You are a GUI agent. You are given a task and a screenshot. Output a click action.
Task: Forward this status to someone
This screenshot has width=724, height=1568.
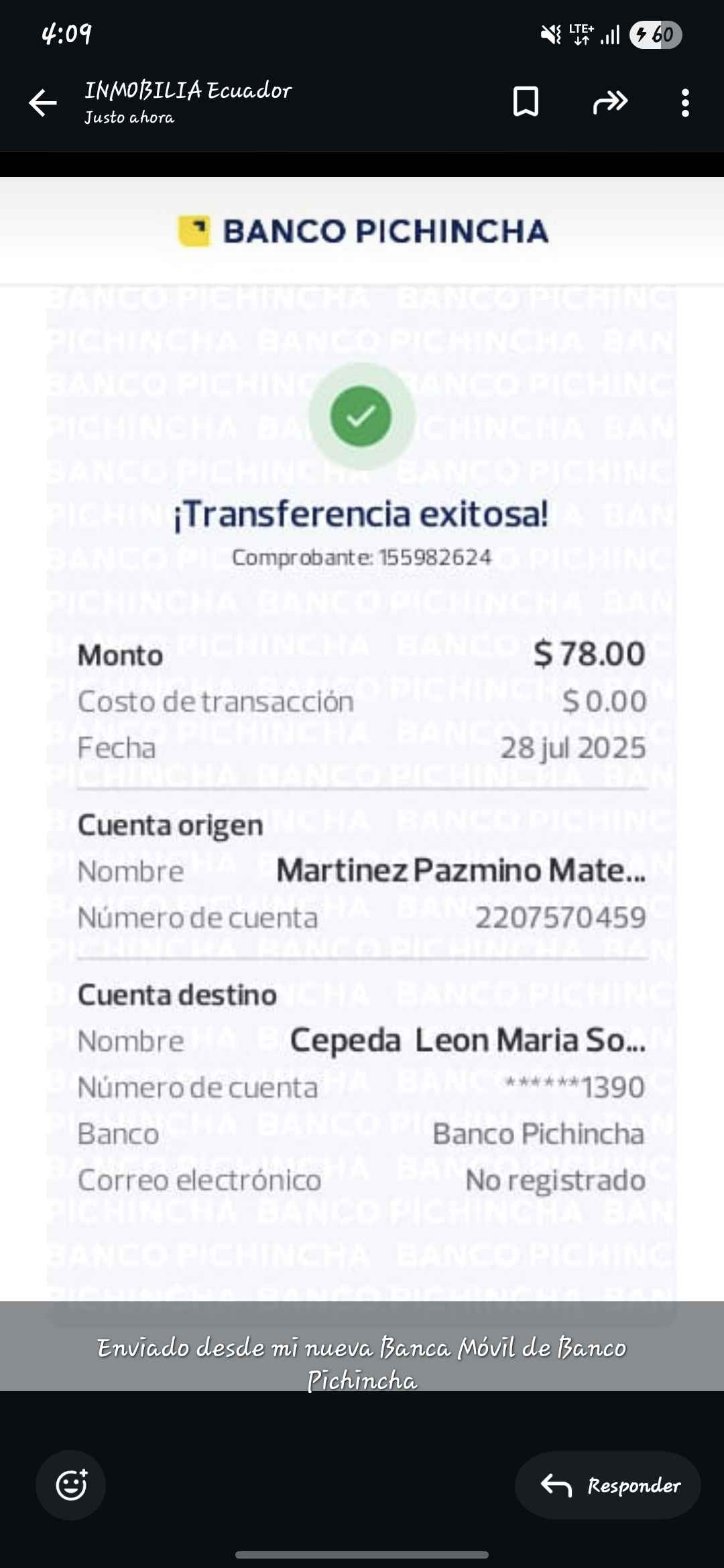click(610, 102)
